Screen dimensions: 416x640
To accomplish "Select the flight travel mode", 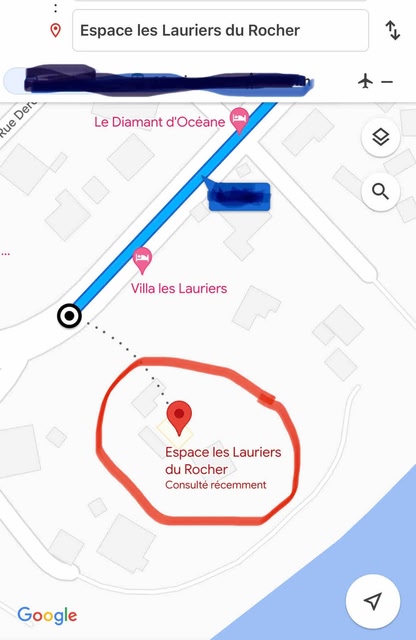I will [366, 81].
